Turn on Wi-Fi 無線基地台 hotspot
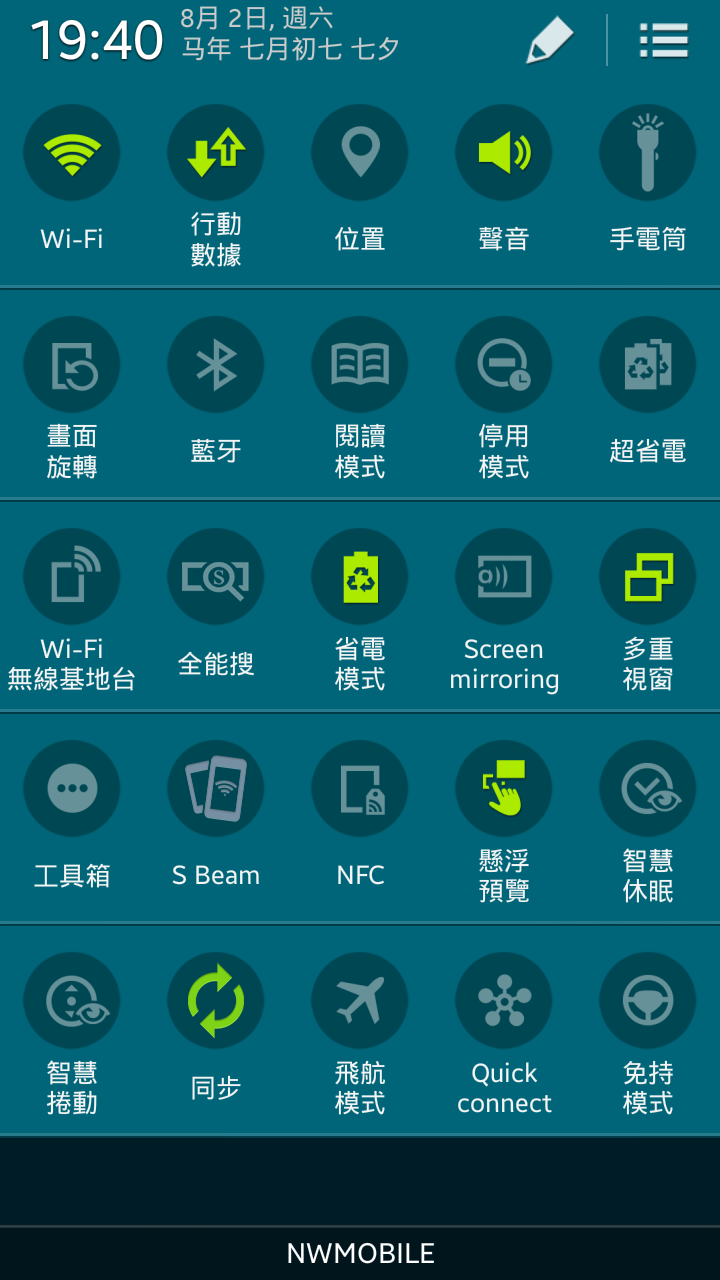 point(72,577)
